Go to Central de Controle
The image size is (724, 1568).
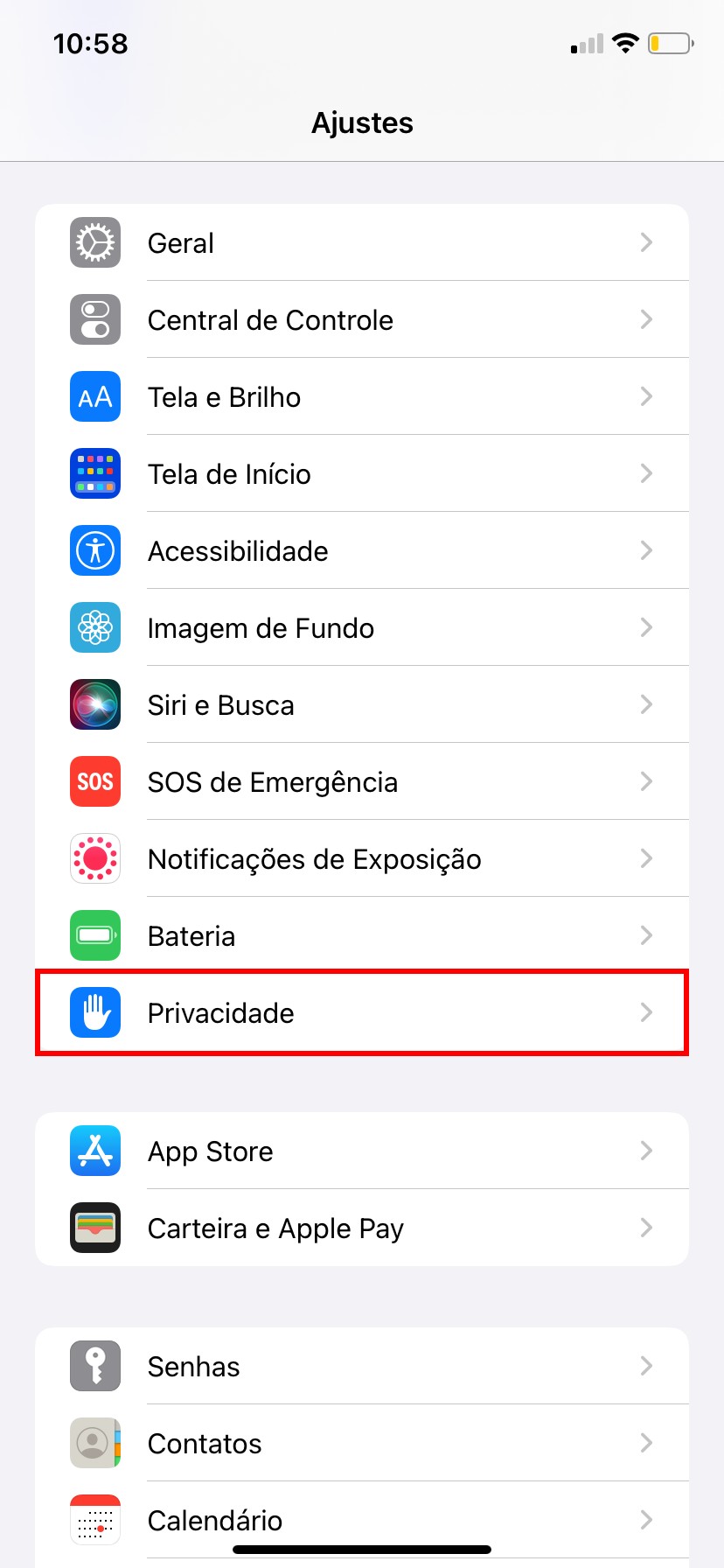pyautogui.click(x=361, y=319)
